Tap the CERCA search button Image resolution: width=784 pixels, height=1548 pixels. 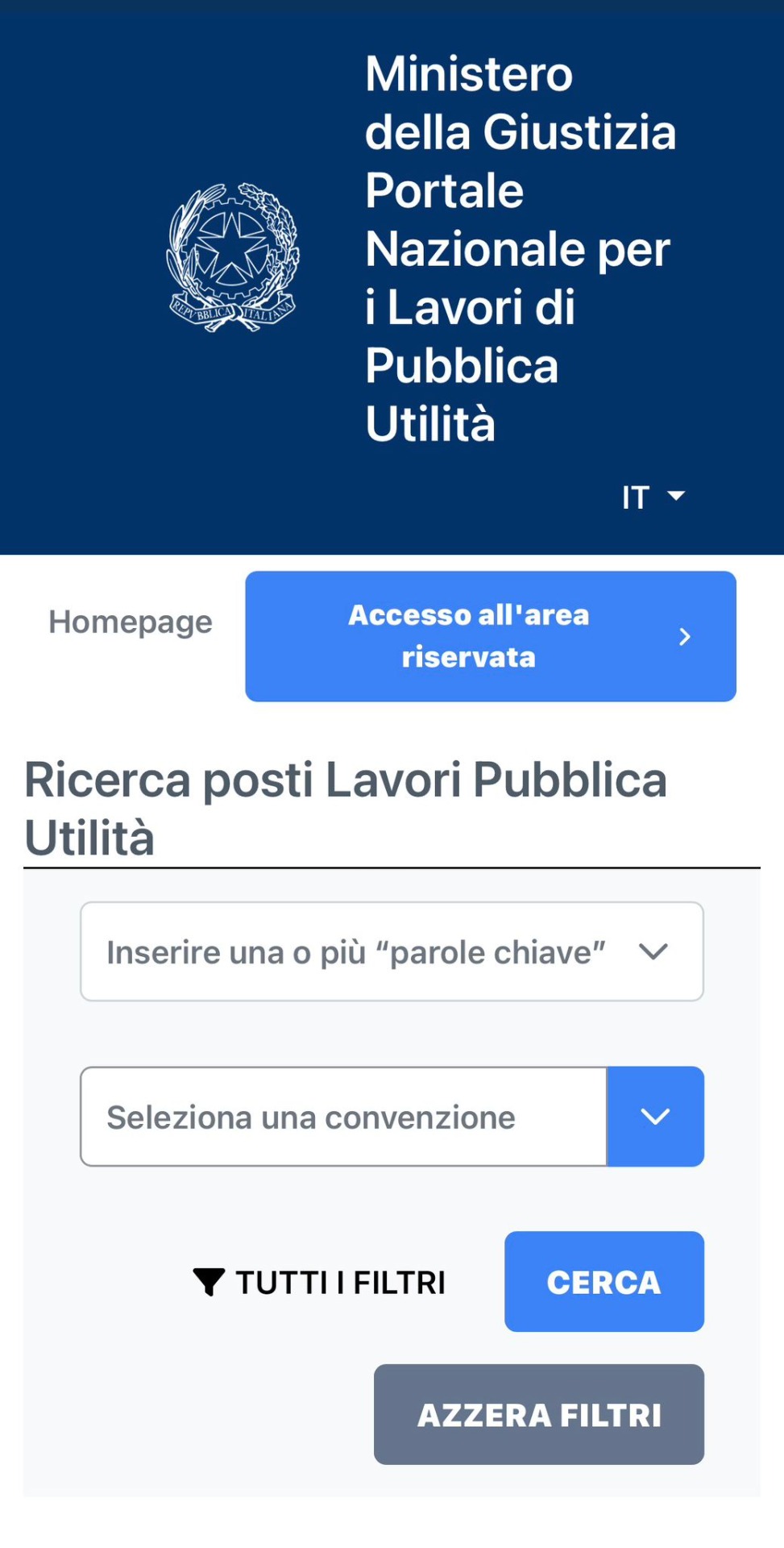click(x=604, y=1282)
